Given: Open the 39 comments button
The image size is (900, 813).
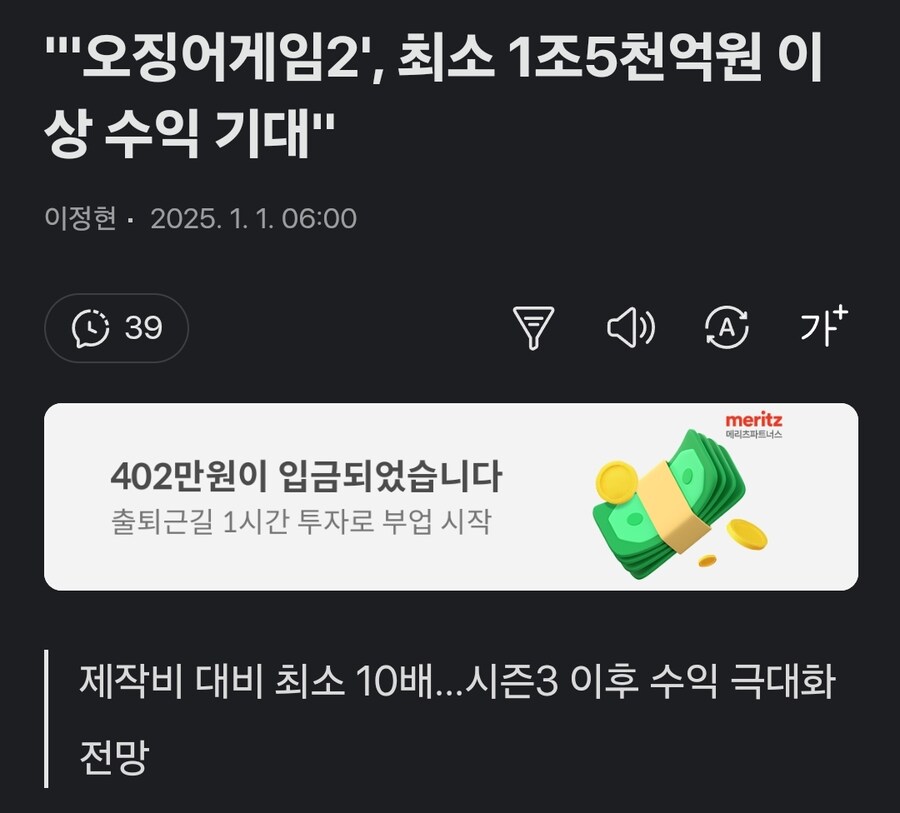Looking at the screenshot, I should click(116, 328).
